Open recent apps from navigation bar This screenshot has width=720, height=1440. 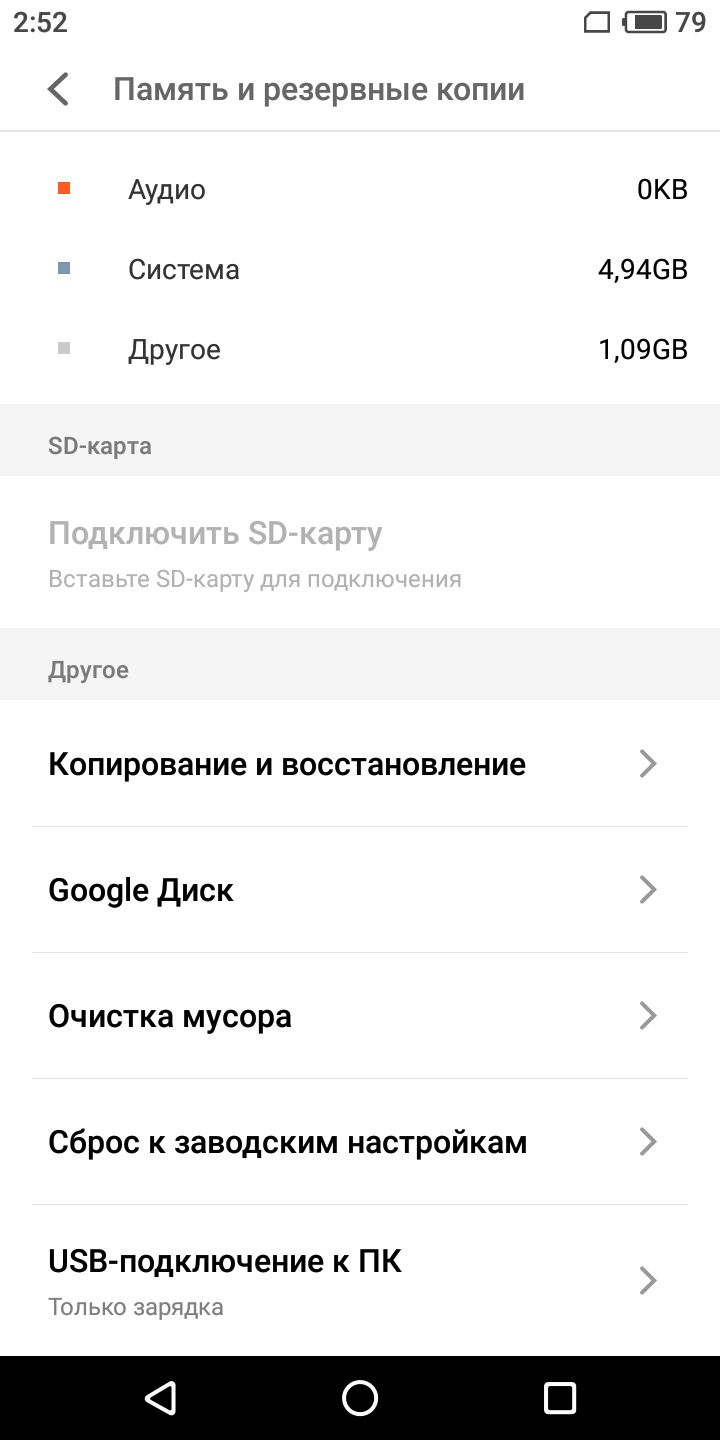point(560,1398)
